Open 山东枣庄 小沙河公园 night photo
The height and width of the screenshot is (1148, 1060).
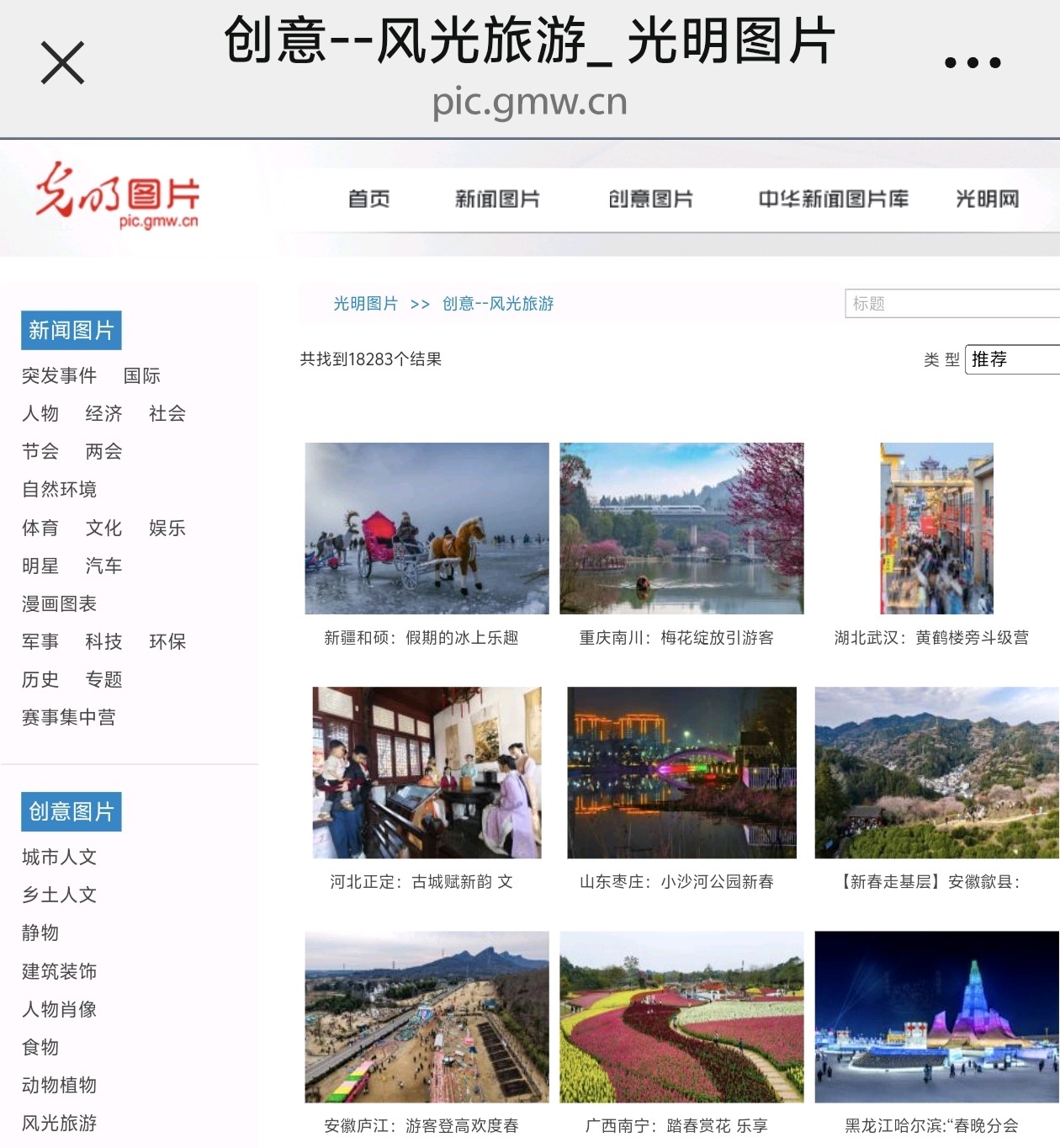click(x=681, y=773)
